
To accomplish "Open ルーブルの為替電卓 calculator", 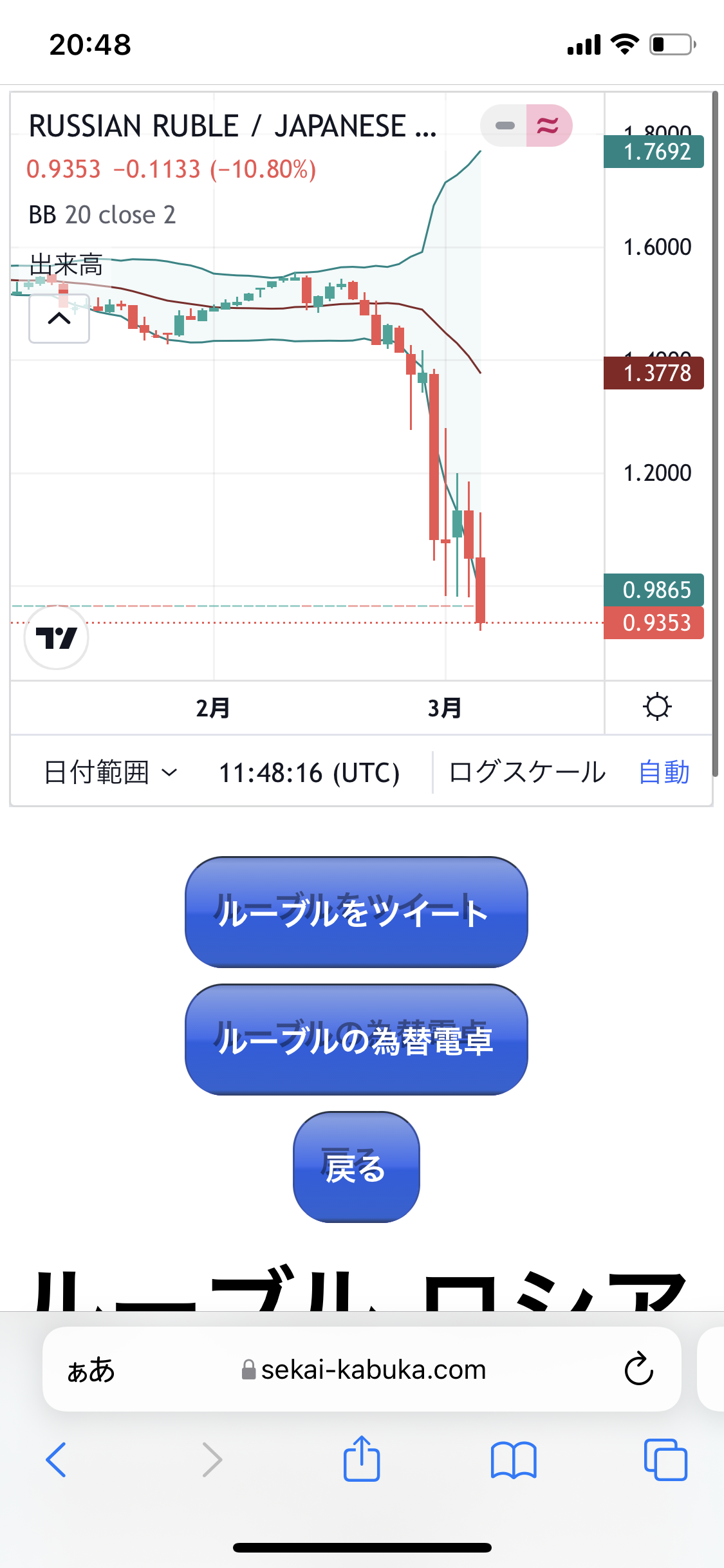I will 356,1039.
